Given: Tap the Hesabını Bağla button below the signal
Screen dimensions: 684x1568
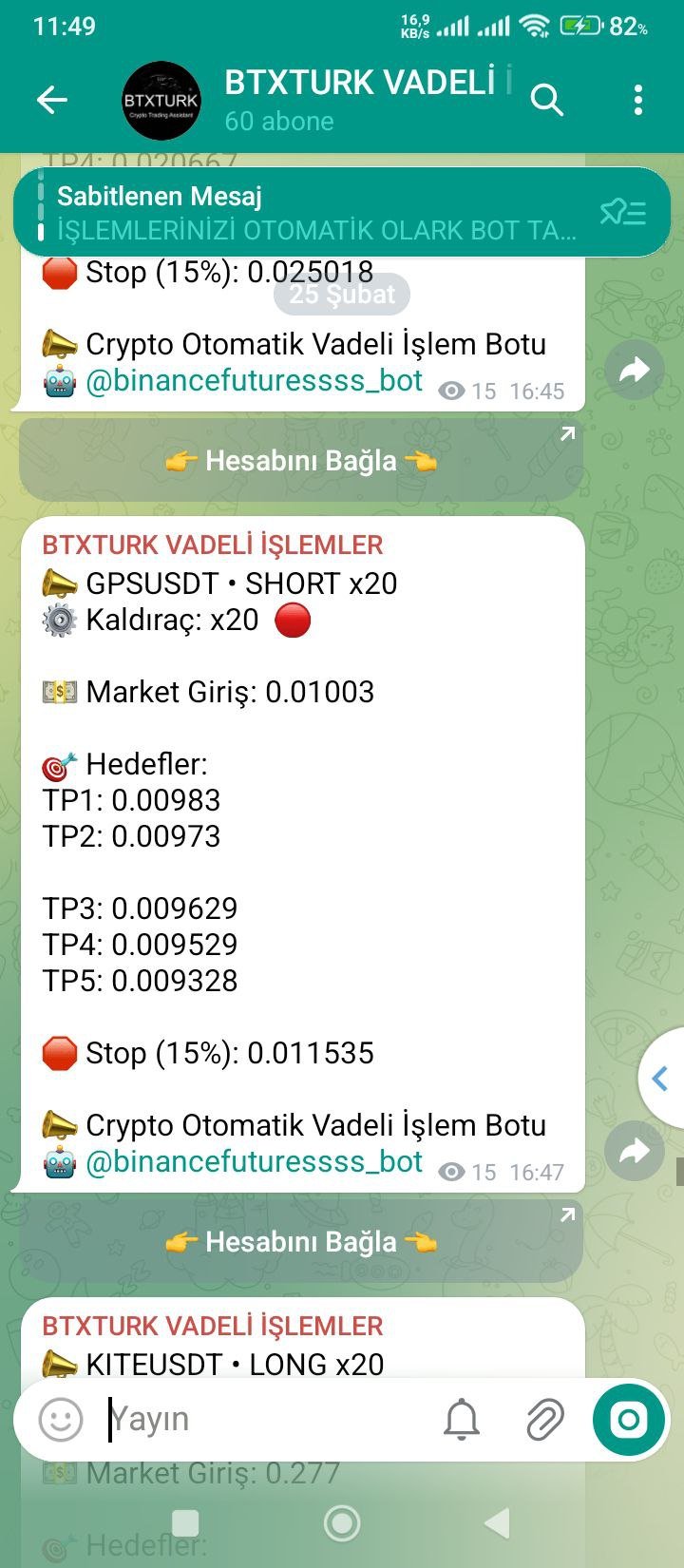Looking at the screenshot, I should pyautogui.click(x=302, y=1241).
